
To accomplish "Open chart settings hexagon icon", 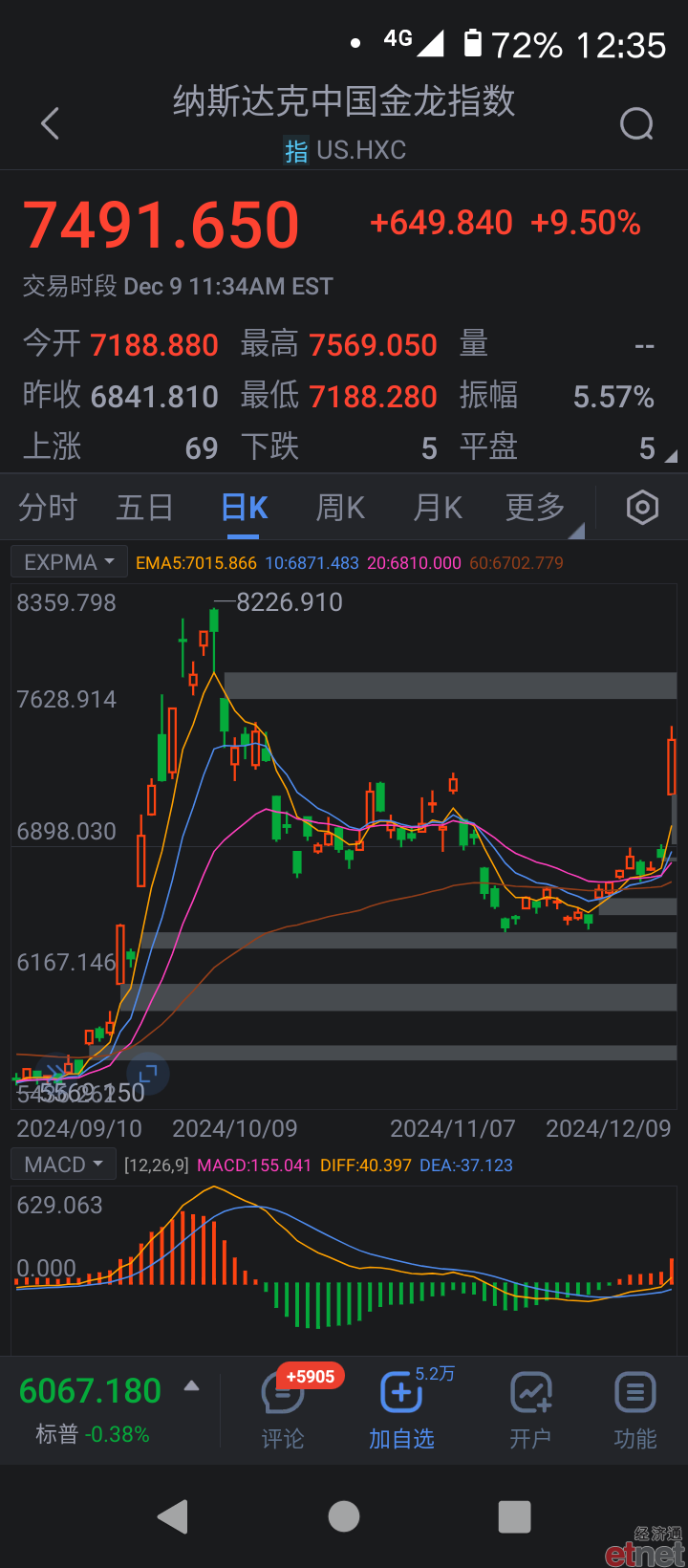I will (642, 508).
